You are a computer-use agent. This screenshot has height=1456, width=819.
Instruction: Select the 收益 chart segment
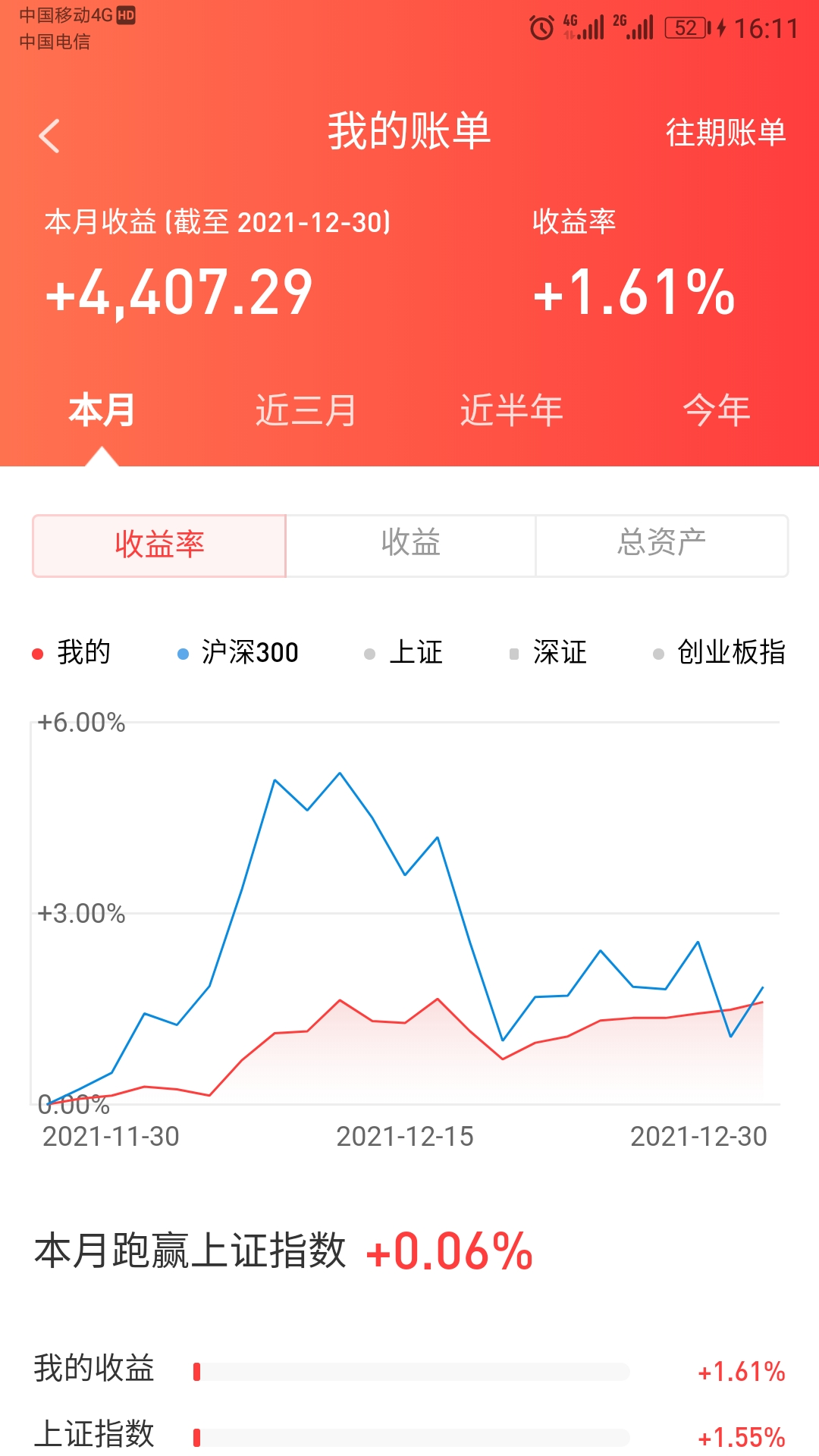pos(410,545)
